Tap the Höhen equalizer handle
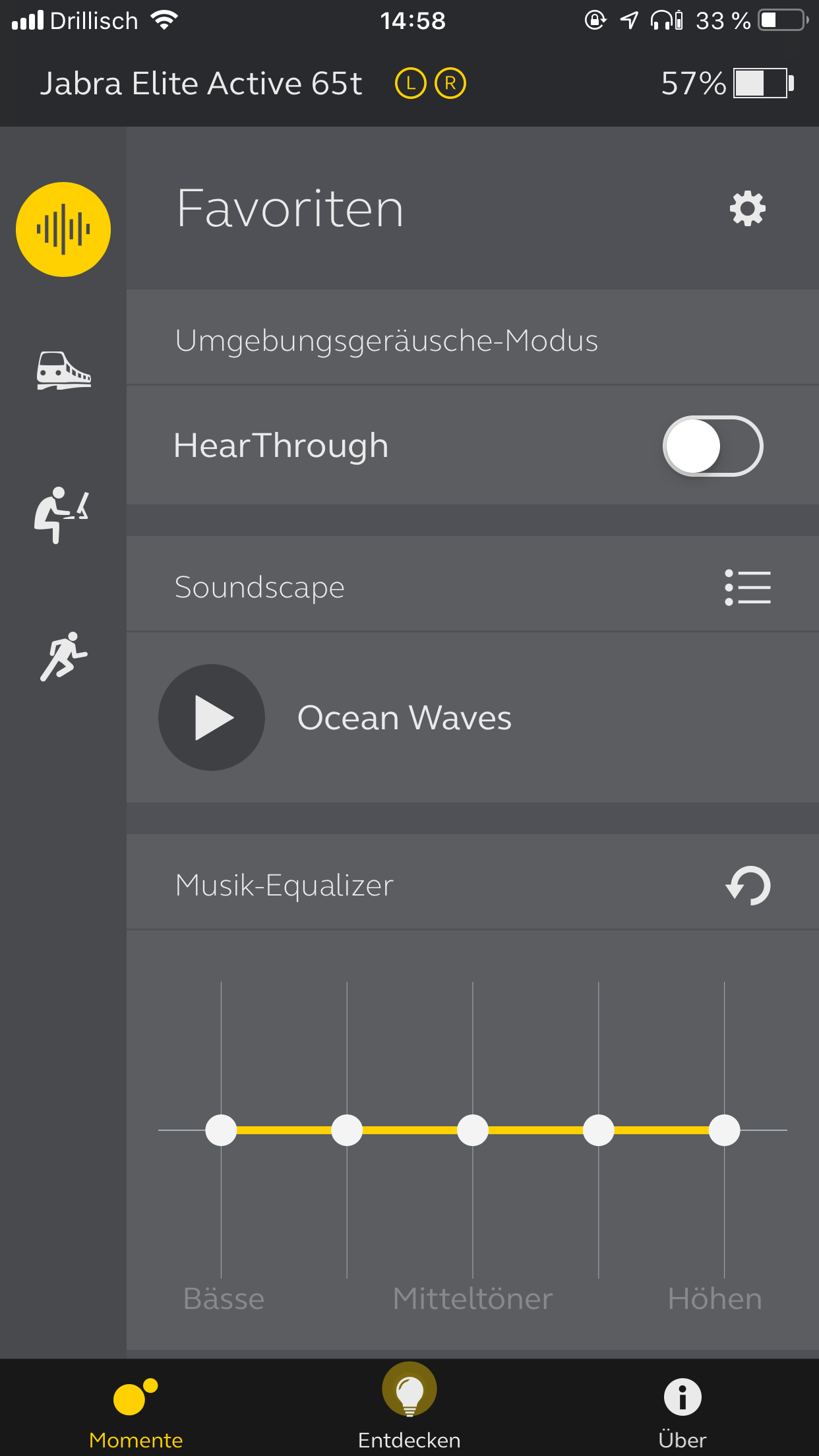This screenshot has width=819, height=1456. coord(725,1130)
